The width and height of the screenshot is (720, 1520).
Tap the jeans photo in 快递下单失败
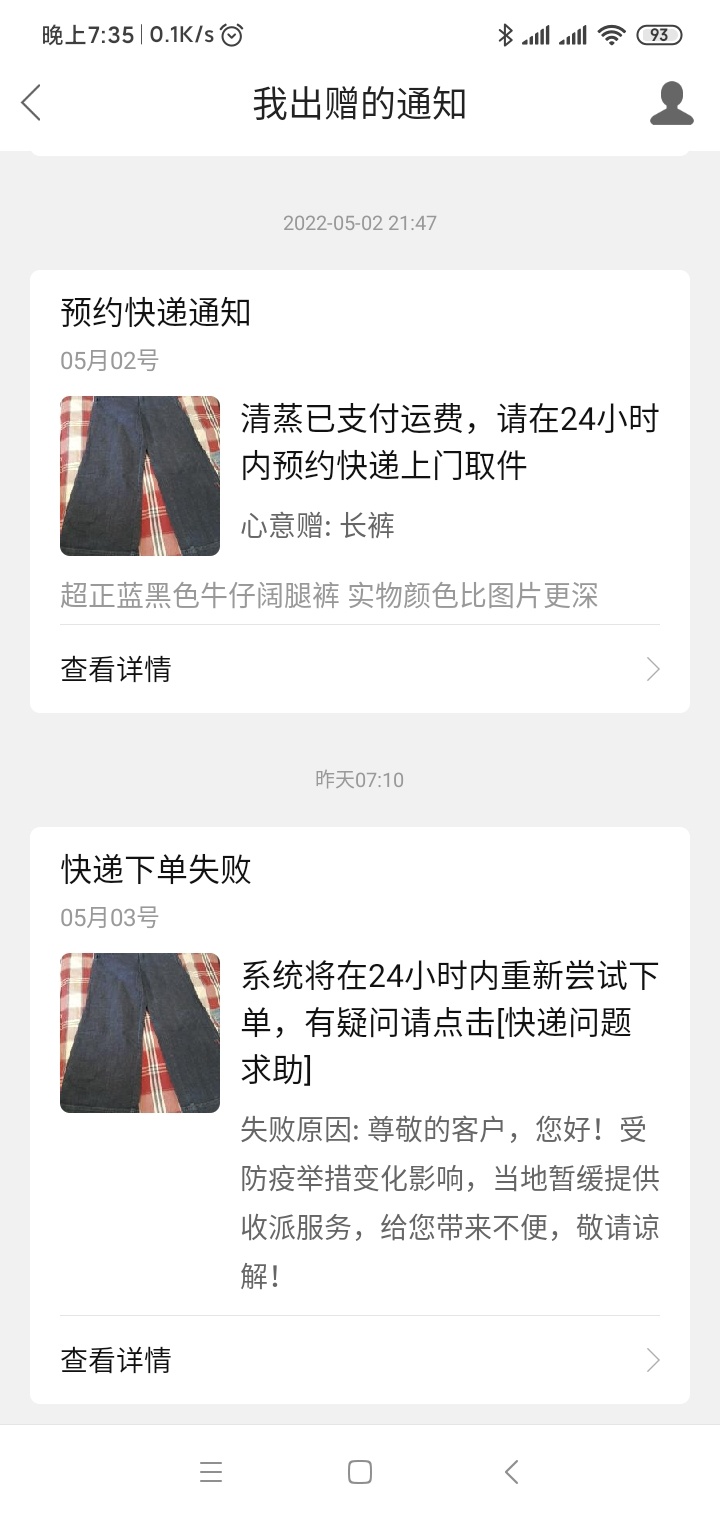(x=140, y=1033)
